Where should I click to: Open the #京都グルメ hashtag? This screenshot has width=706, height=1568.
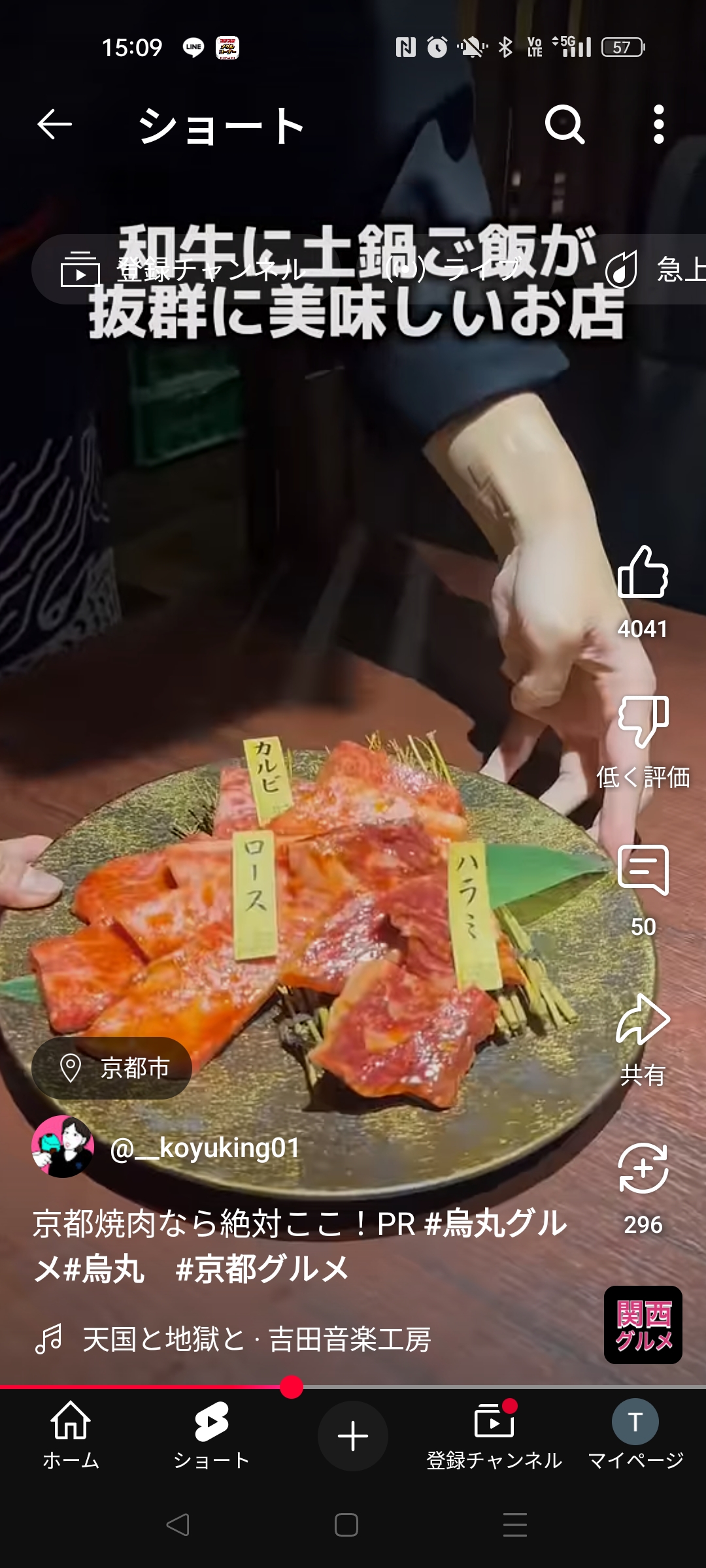click(263, 1269)
